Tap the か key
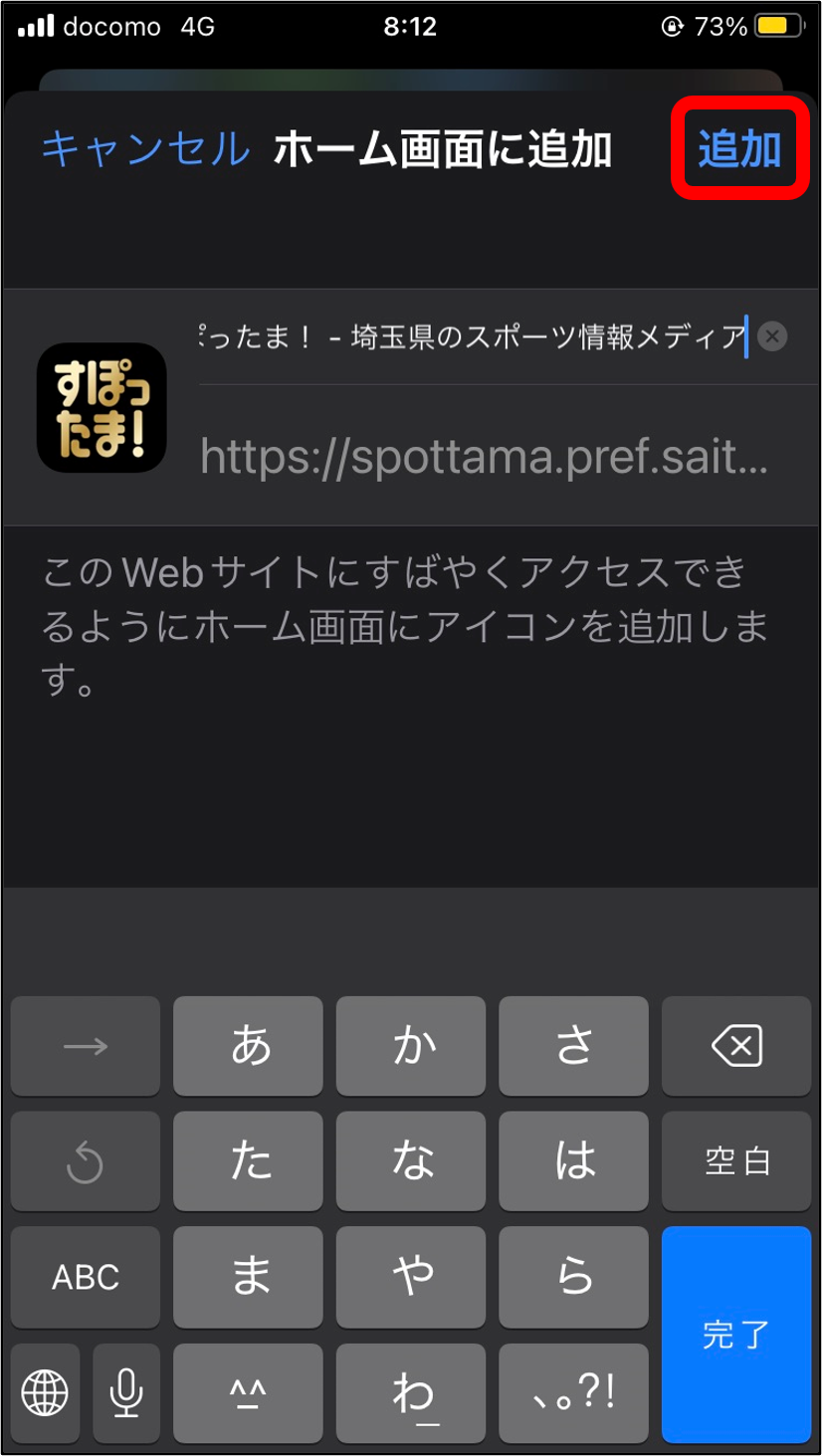Viewport: 822px width, 1456px height. [411, 1046]
